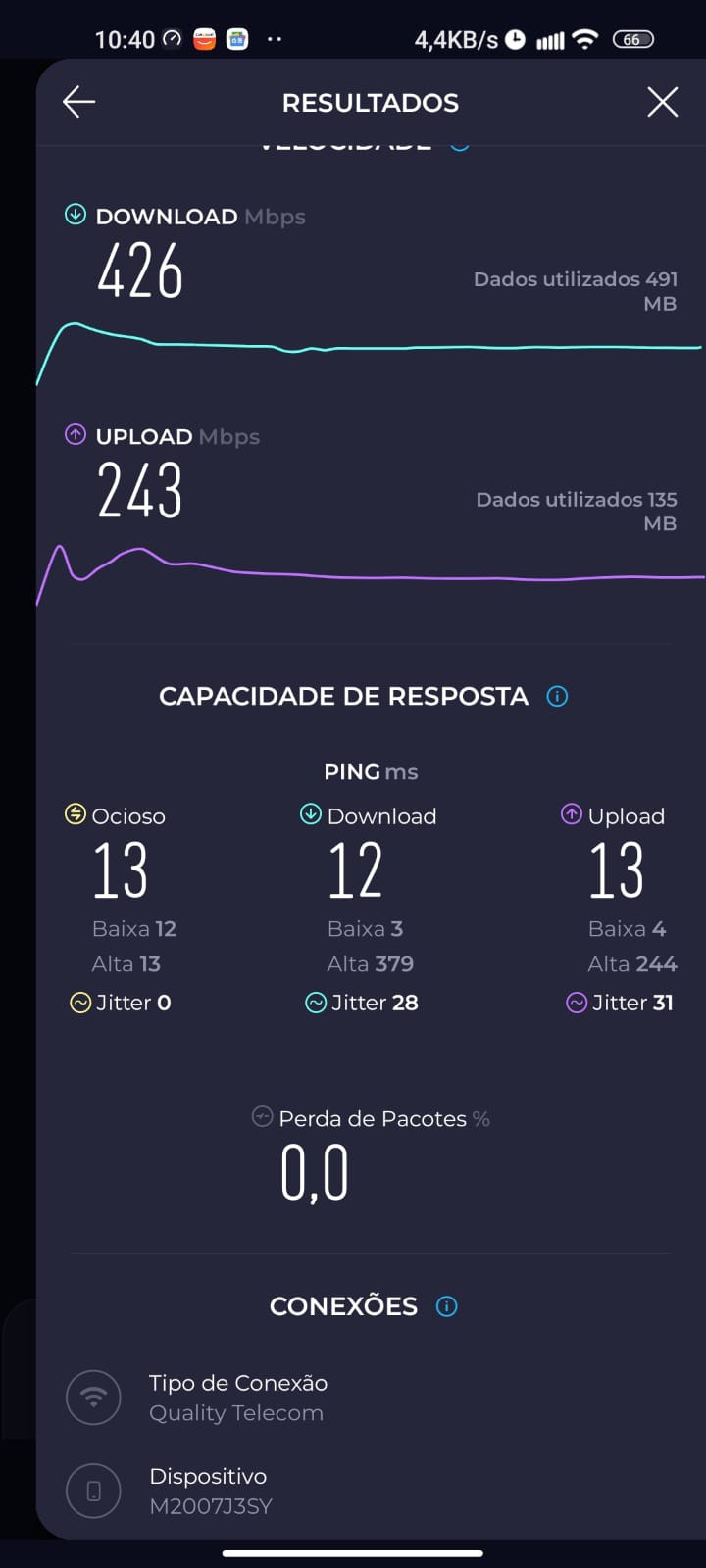This screenshot has width=706, height=1568.
Task: Open info for Capacidade de Resposta
Action: point(557,697)
